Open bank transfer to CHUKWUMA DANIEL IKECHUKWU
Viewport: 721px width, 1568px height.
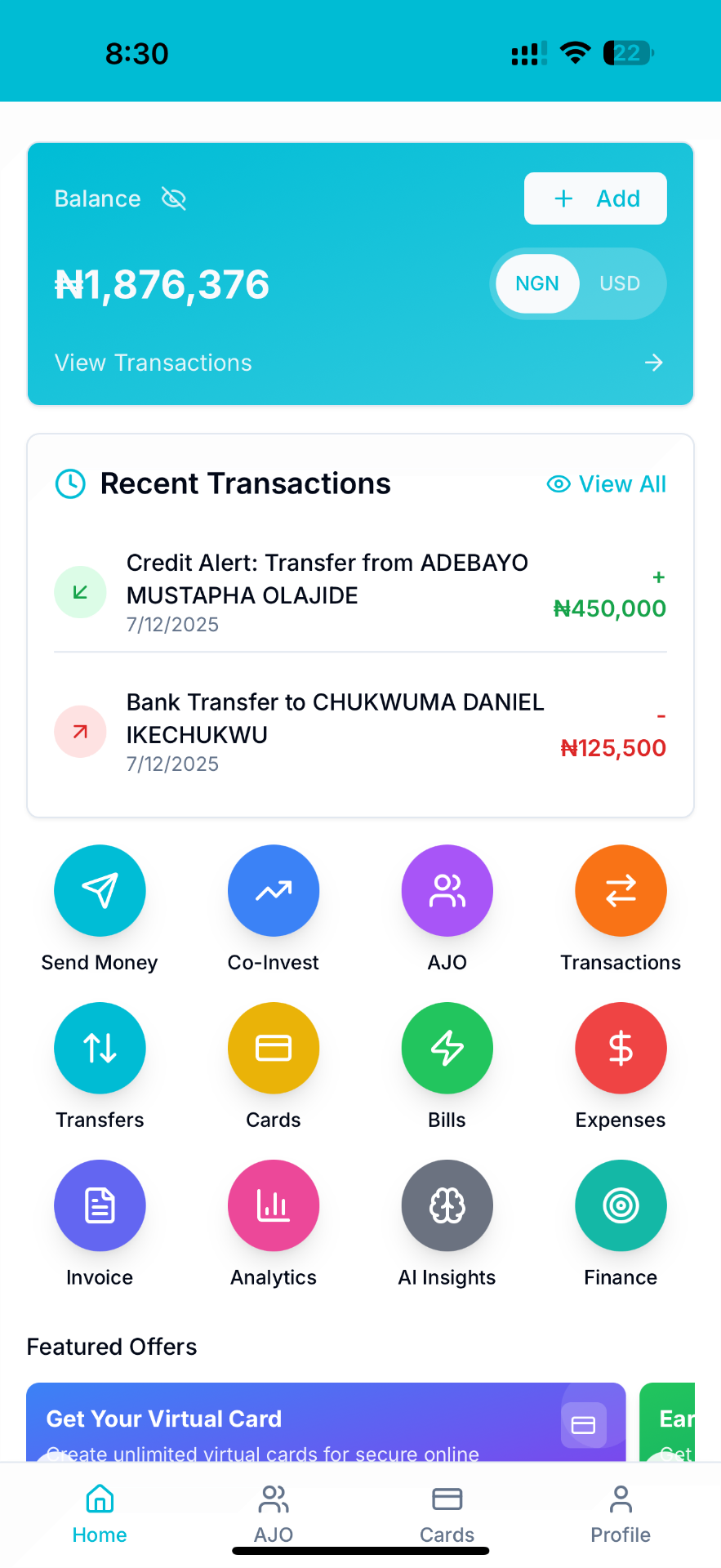[359, 733]
